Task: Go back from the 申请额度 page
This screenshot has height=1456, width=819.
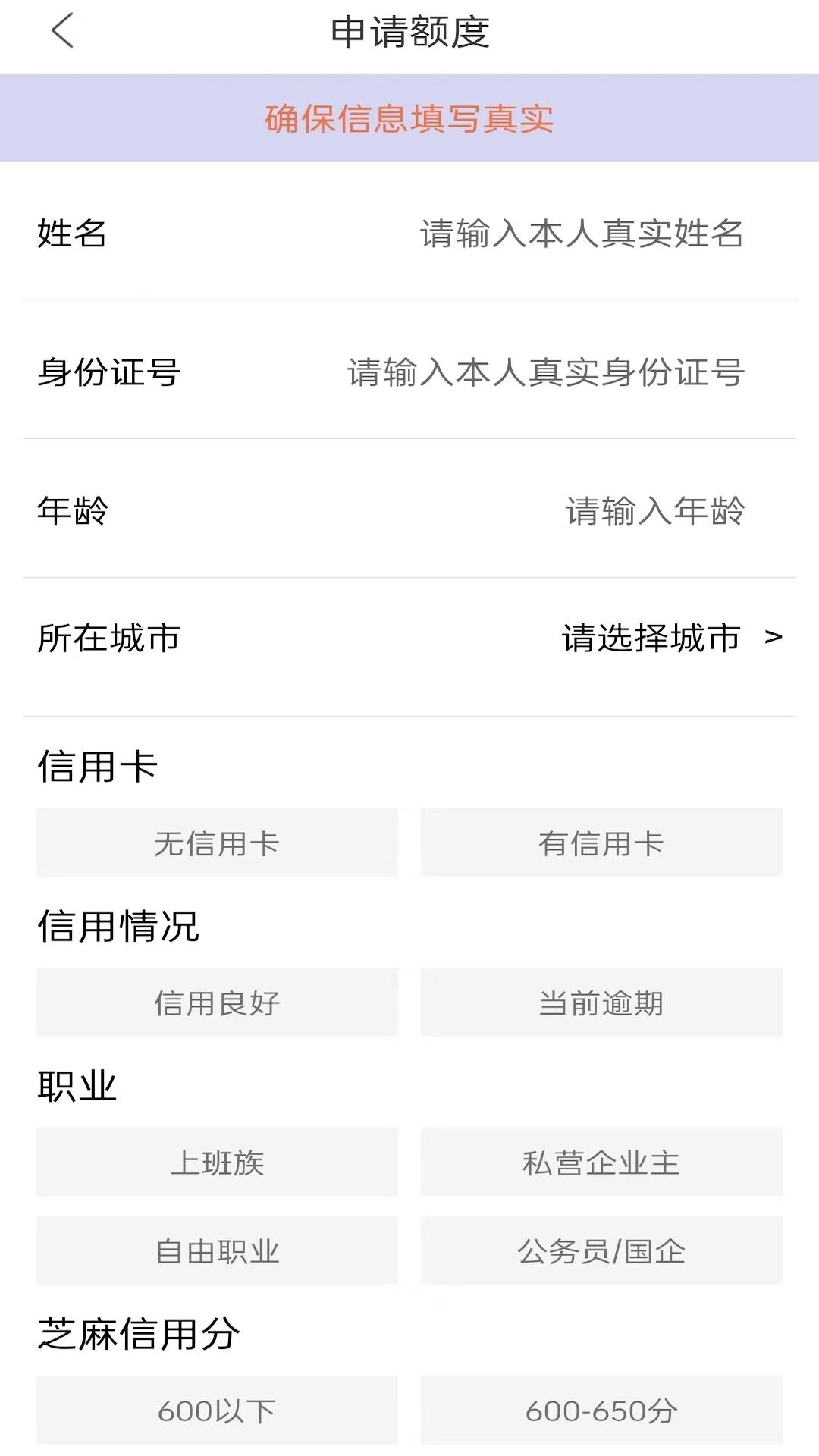Action: (x=62, y=32)
